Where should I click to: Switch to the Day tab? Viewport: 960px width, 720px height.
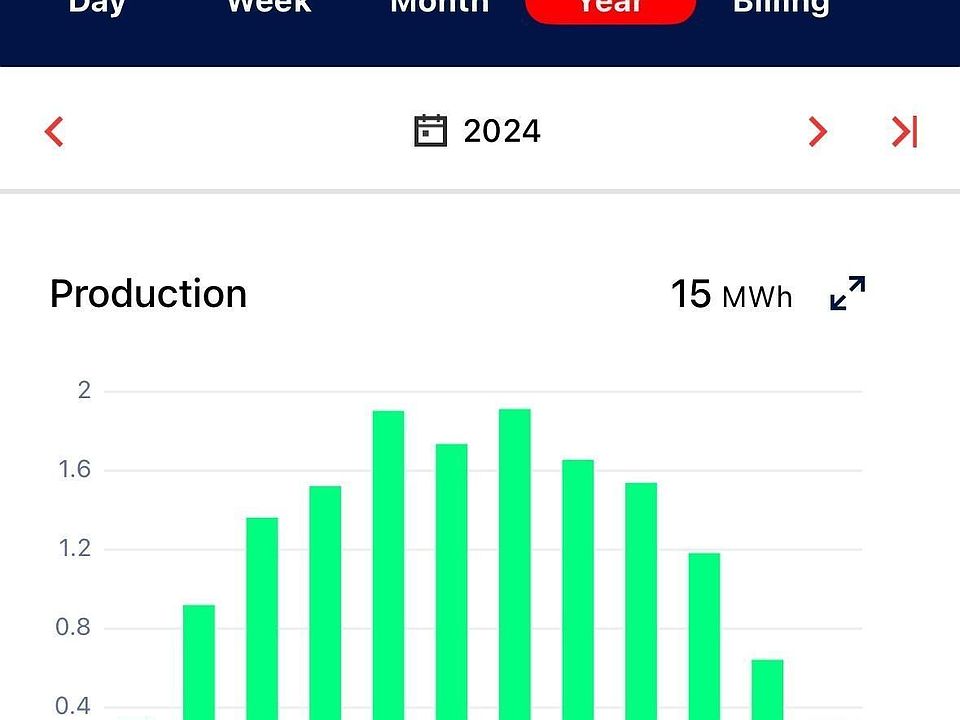pyautogui.click(x=97, y=6)
